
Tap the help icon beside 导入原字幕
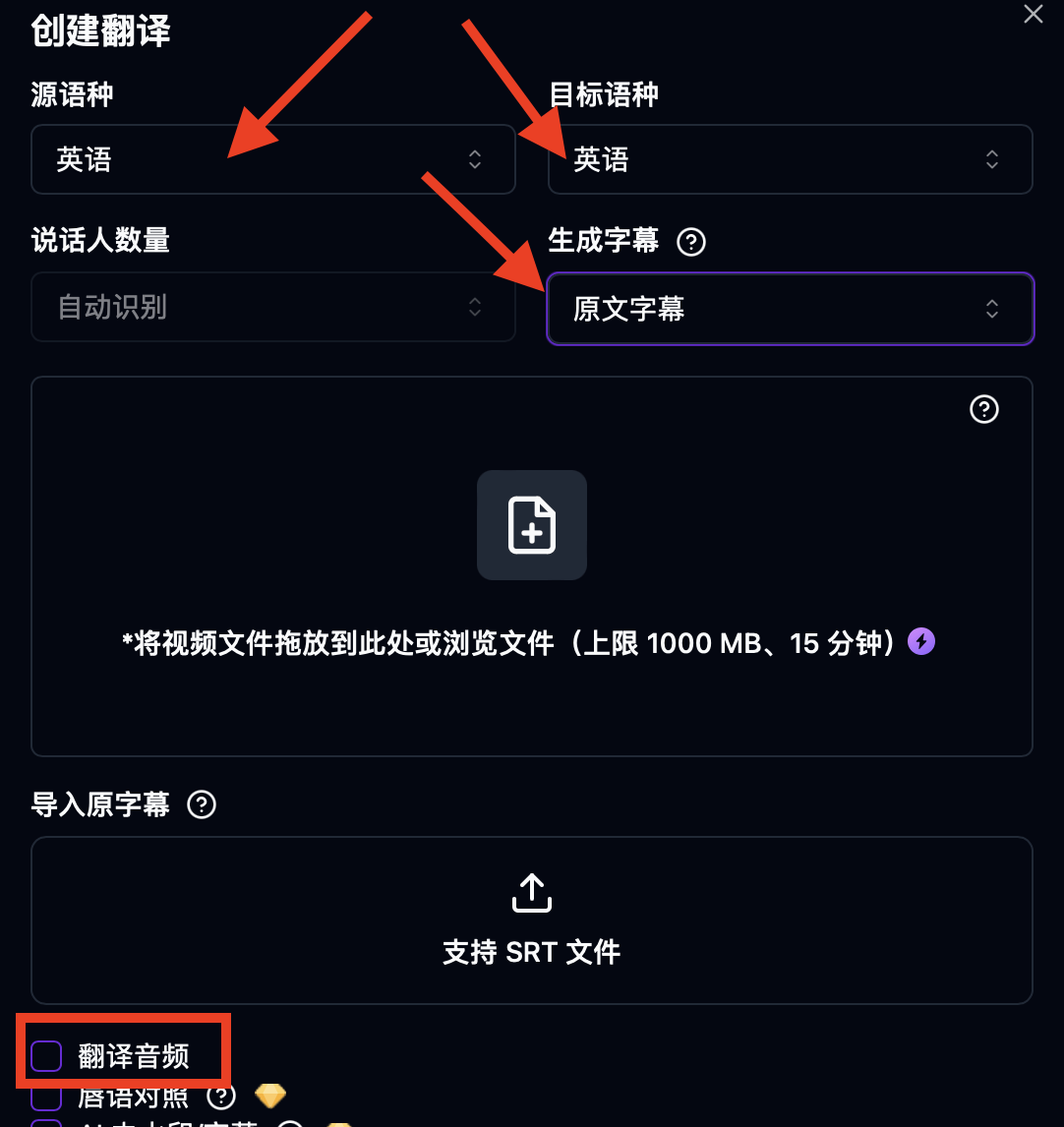tap(202, 804)
